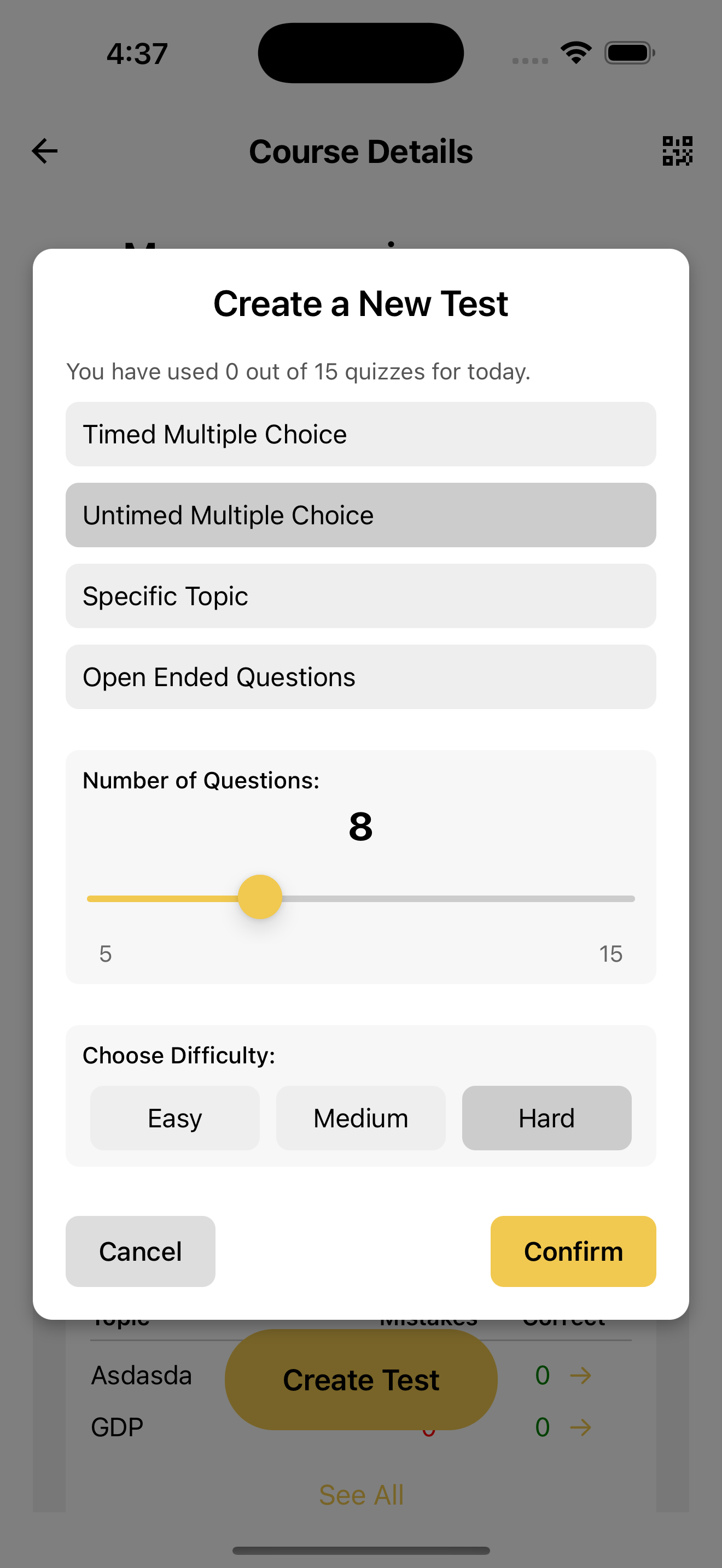
Task: Set difficulty to Easy
Action: (174, 1118)
